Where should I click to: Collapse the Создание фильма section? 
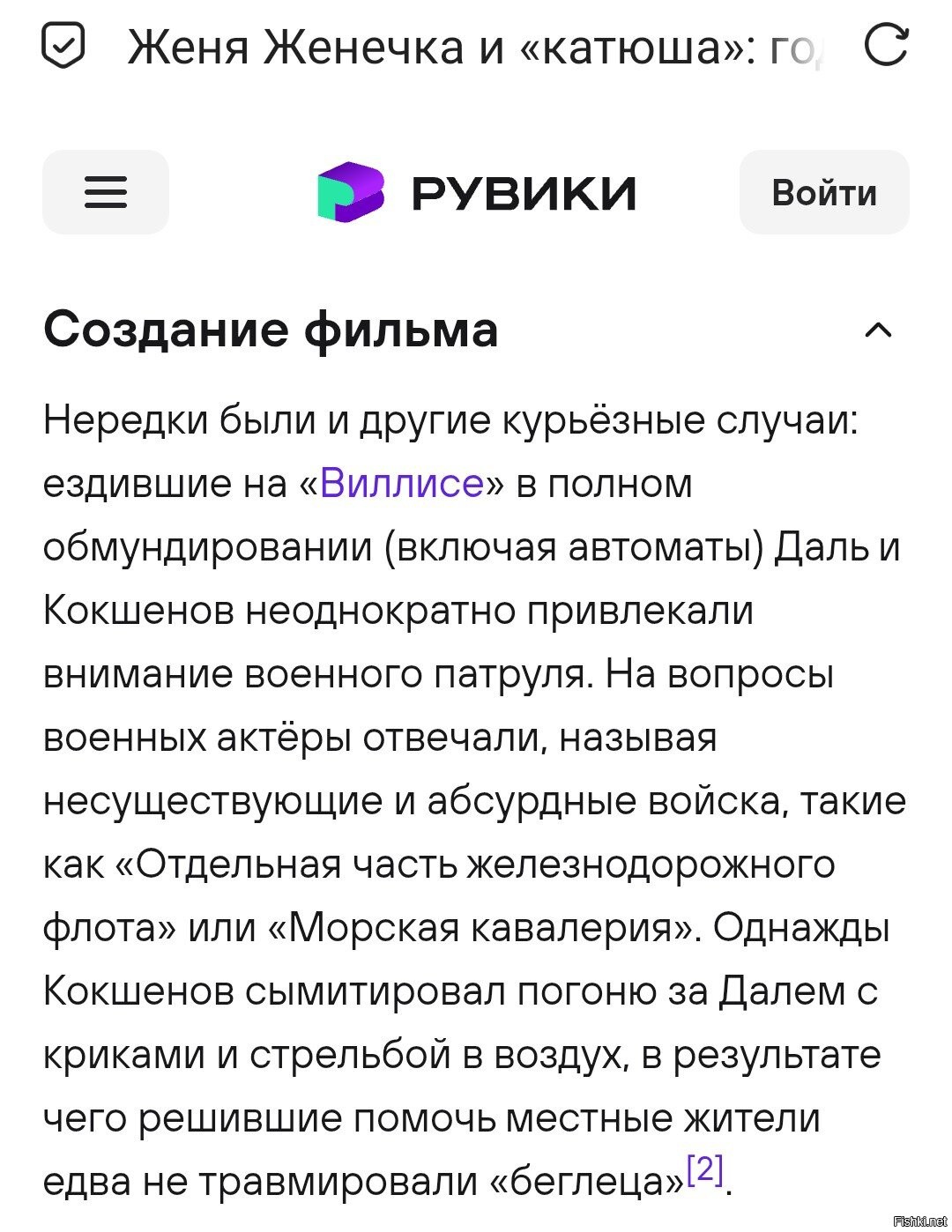878,330
